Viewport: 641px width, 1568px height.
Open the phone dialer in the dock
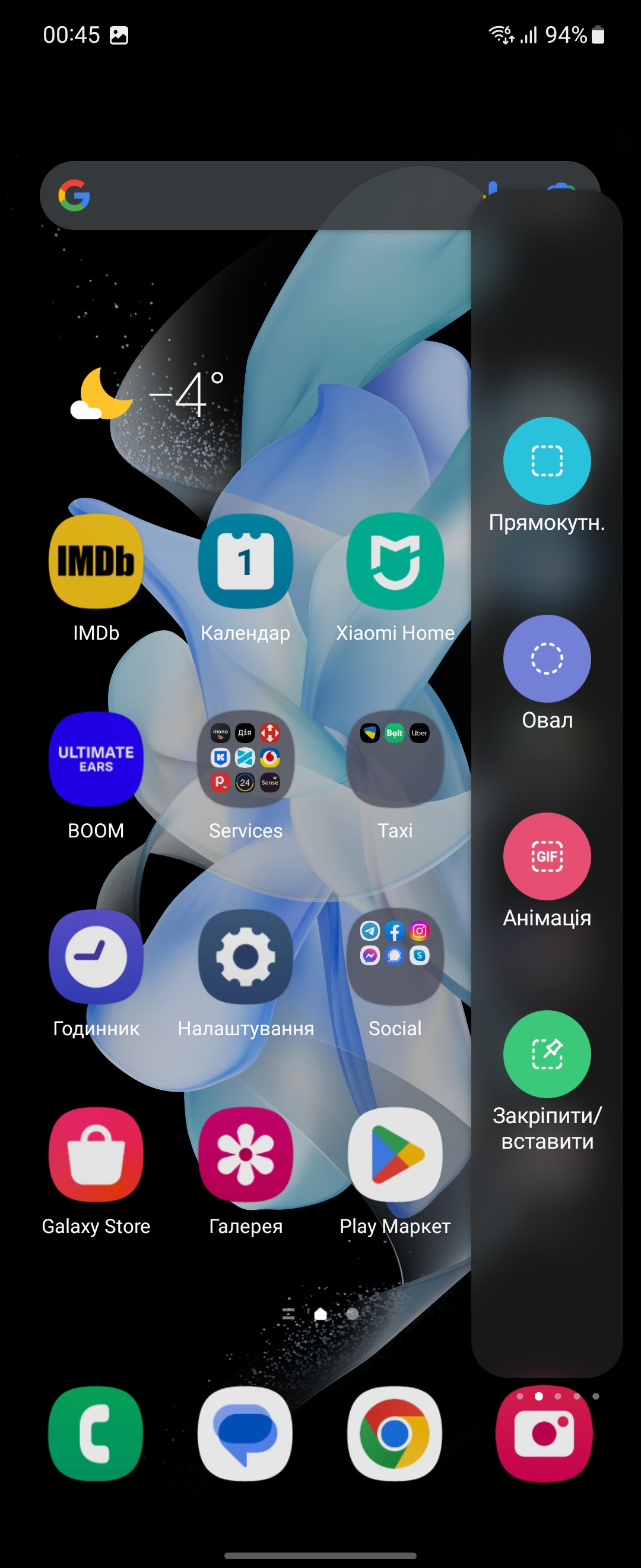click(96, 1434)
